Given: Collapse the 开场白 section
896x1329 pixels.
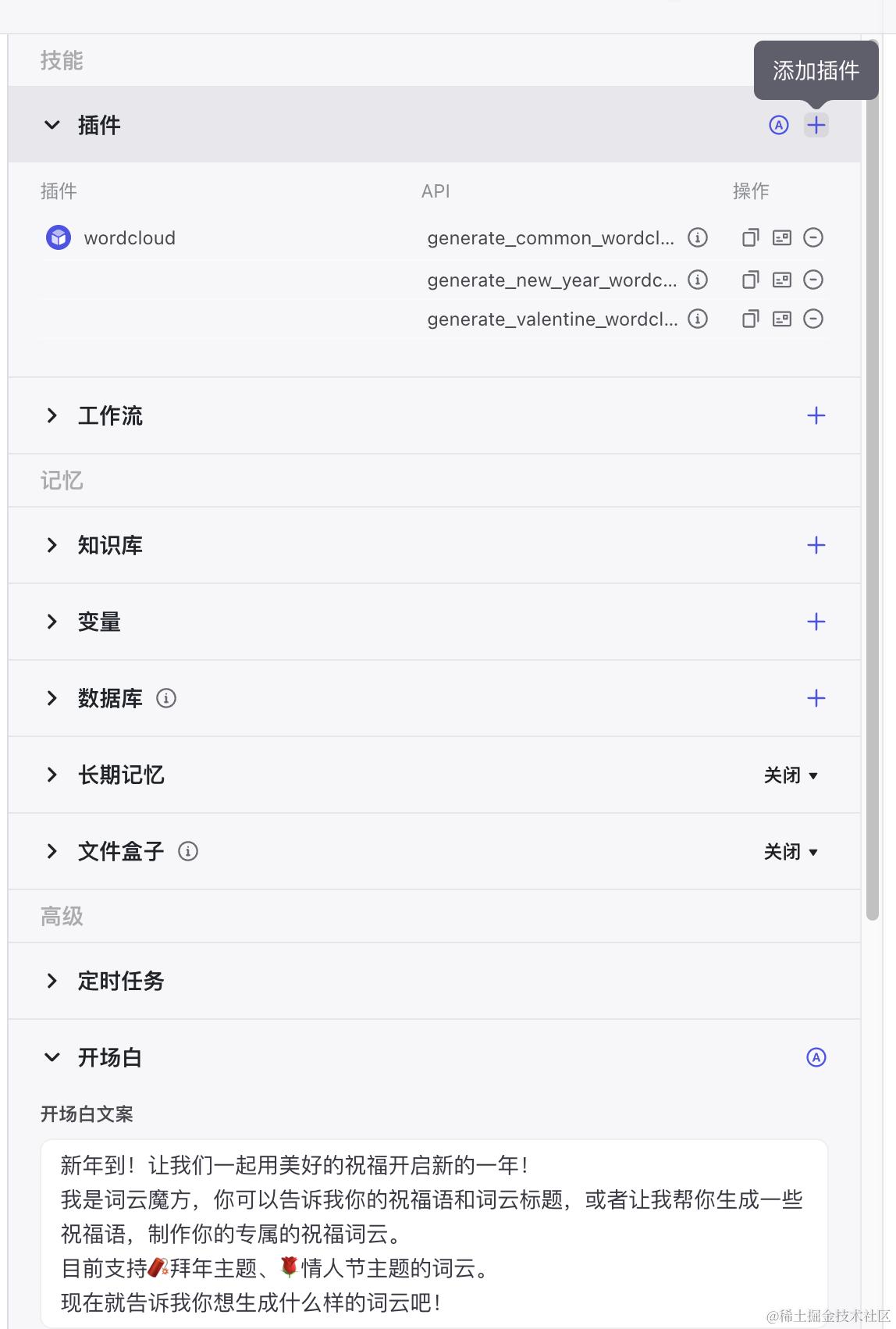Looking at the screenshot, I should click(52, 1057).
